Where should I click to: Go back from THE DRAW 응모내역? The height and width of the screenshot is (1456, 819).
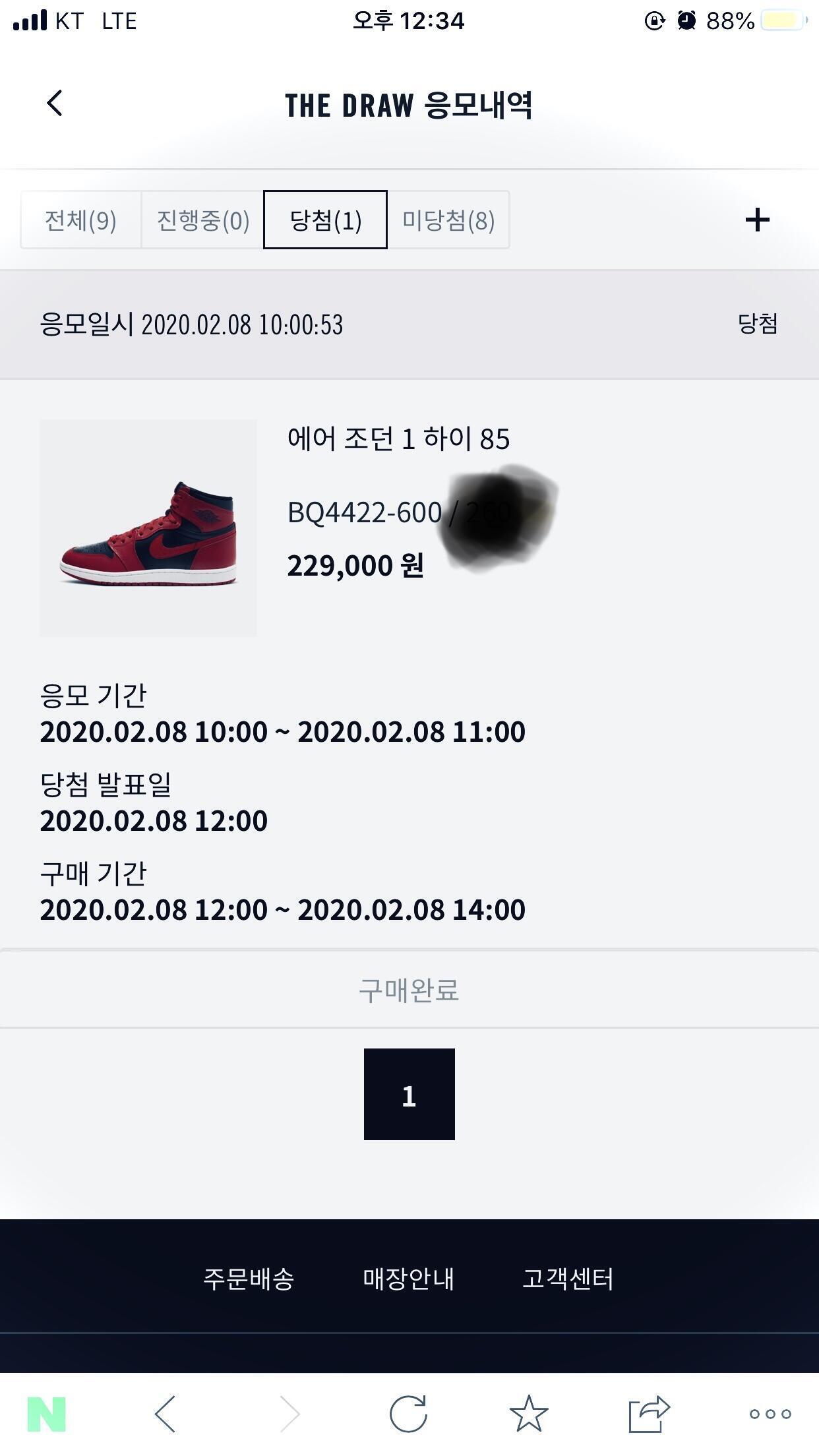point(55,104)
